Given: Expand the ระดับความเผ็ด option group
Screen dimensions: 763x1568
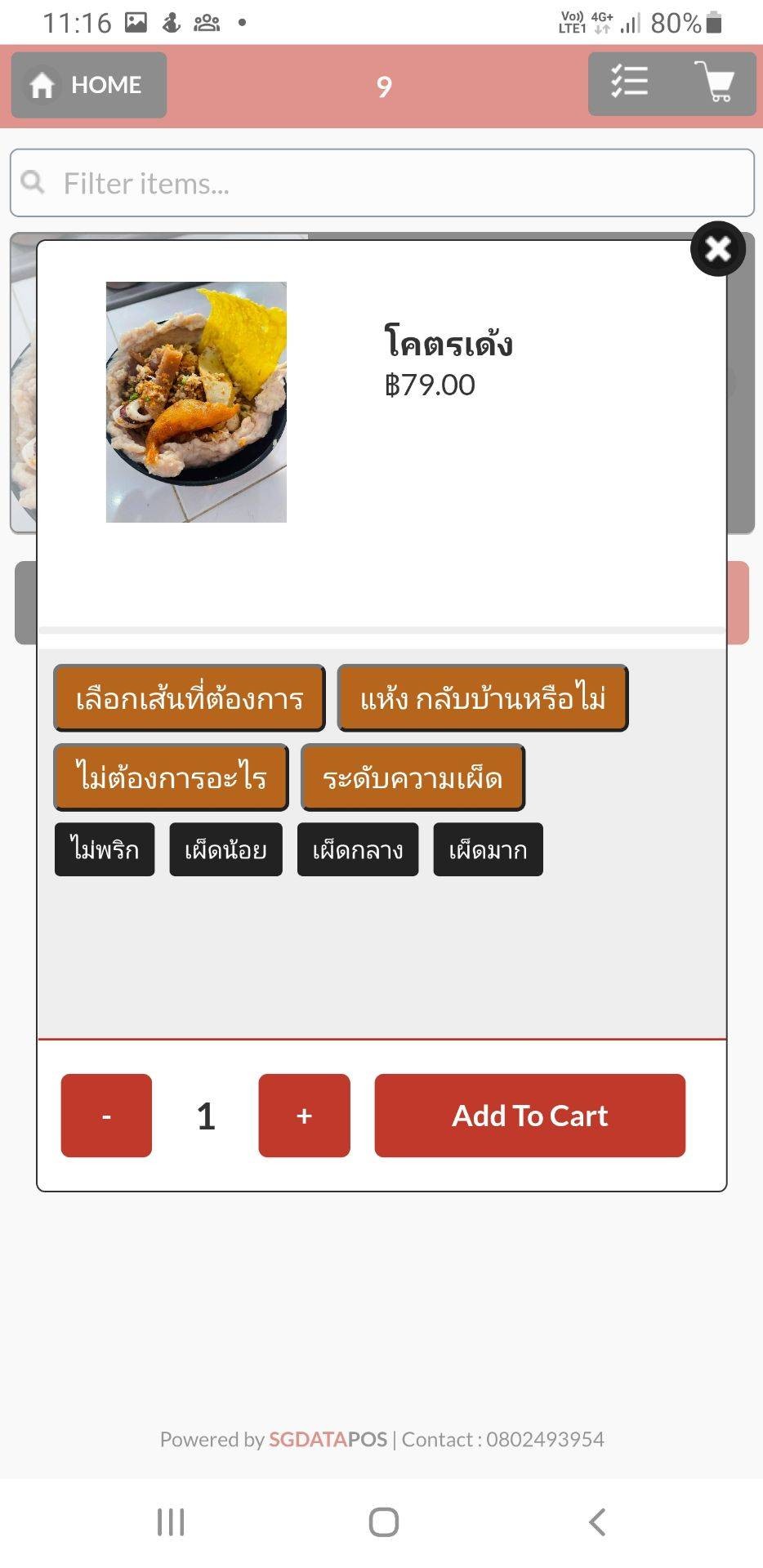Looking at the screenshot, I should point(413,777).
